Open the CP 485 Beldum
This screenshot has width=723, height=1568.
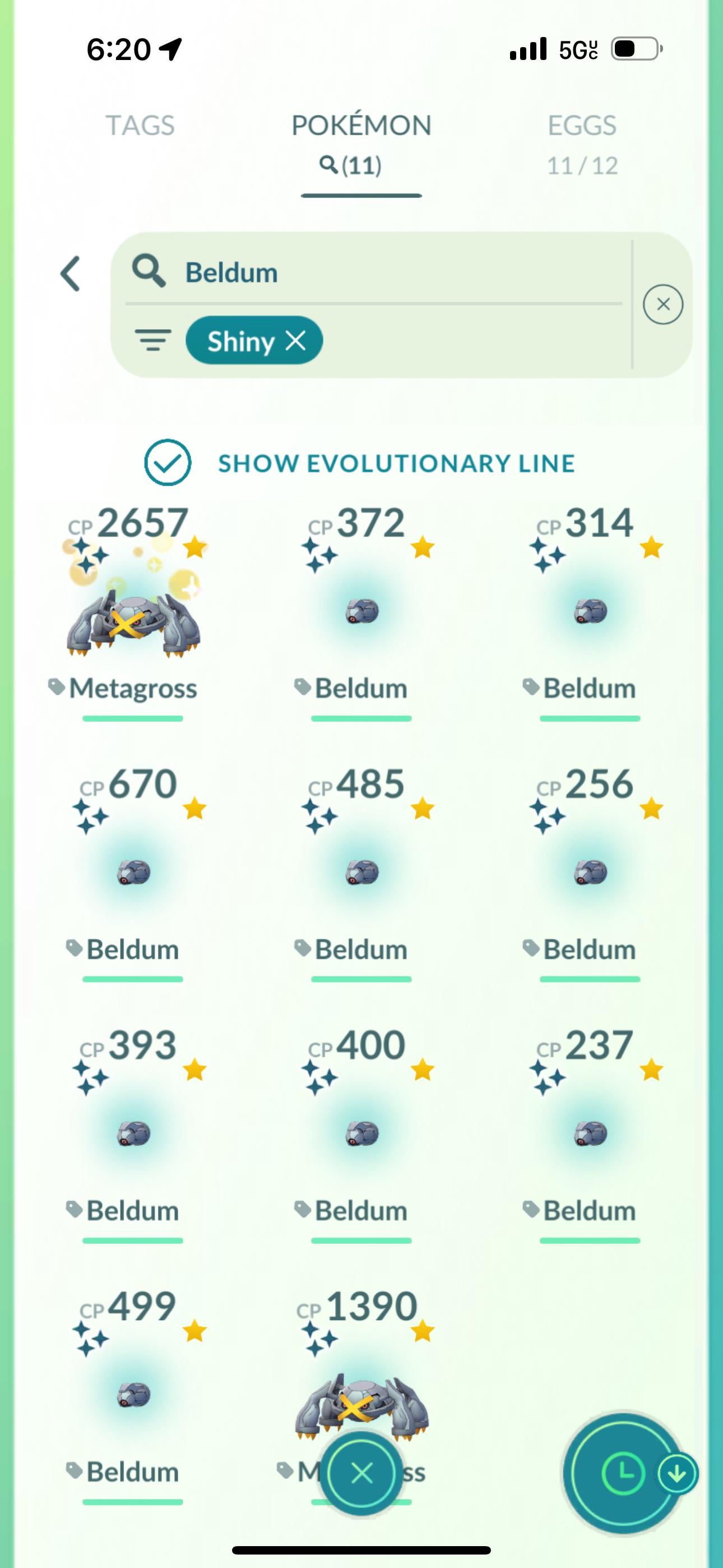361,872
